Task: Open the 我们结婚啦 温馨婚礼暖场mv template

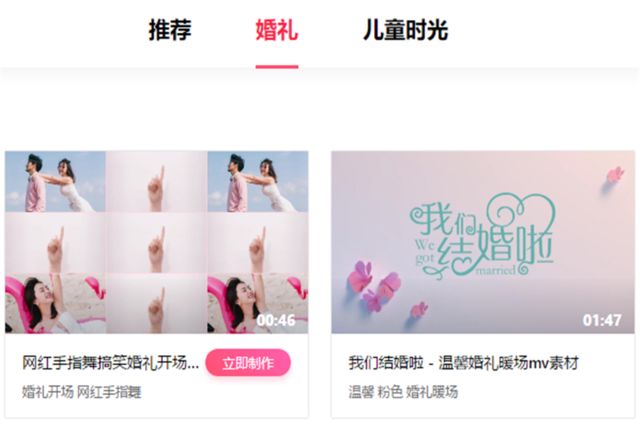Action: pyautogui.click(x=483, y=242)
